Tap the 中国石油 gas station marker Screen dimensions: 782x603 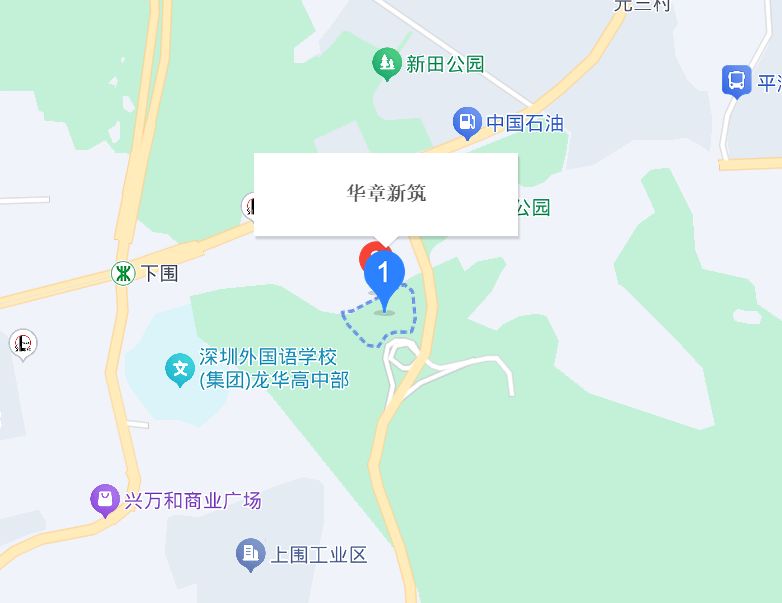tap(467, 123)
